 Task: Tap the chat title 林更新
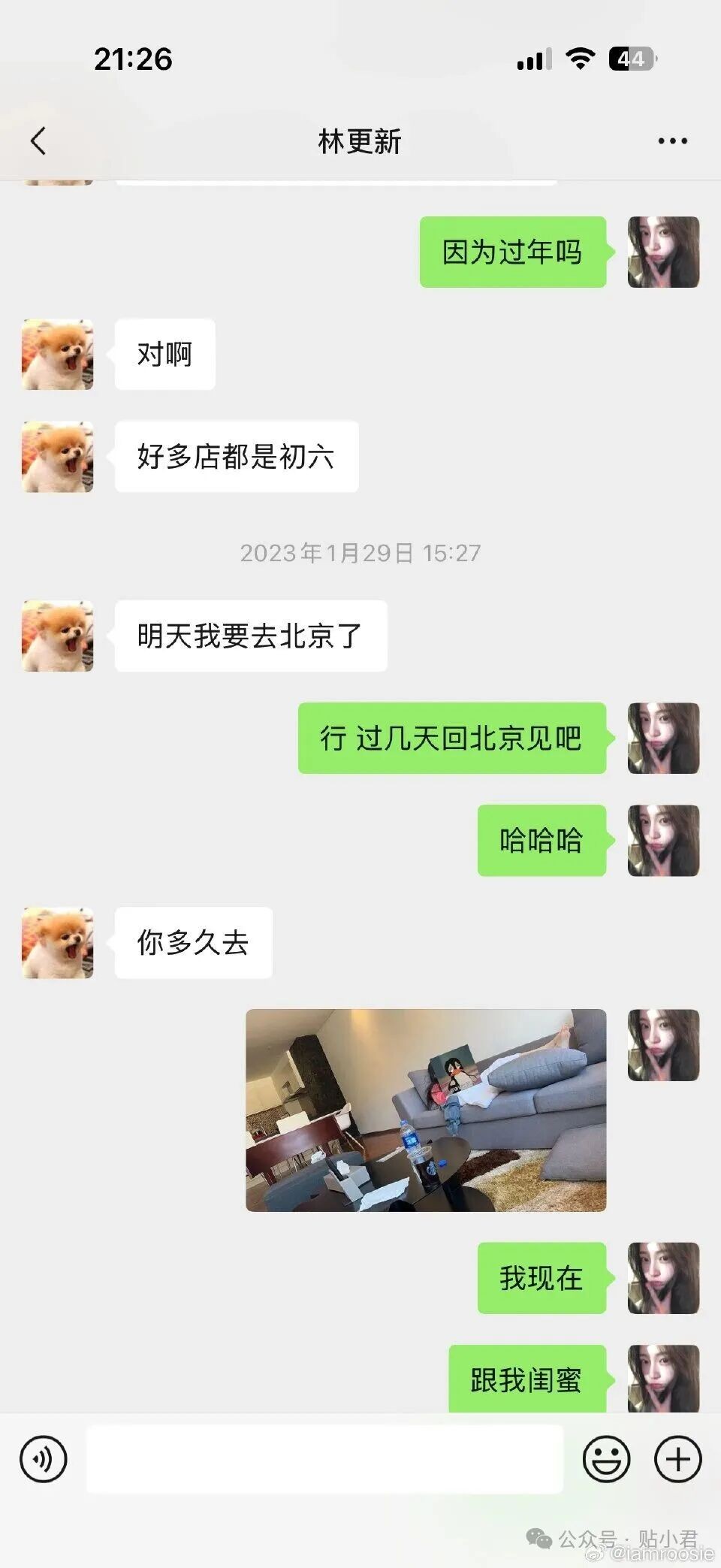tap(358, 142)
